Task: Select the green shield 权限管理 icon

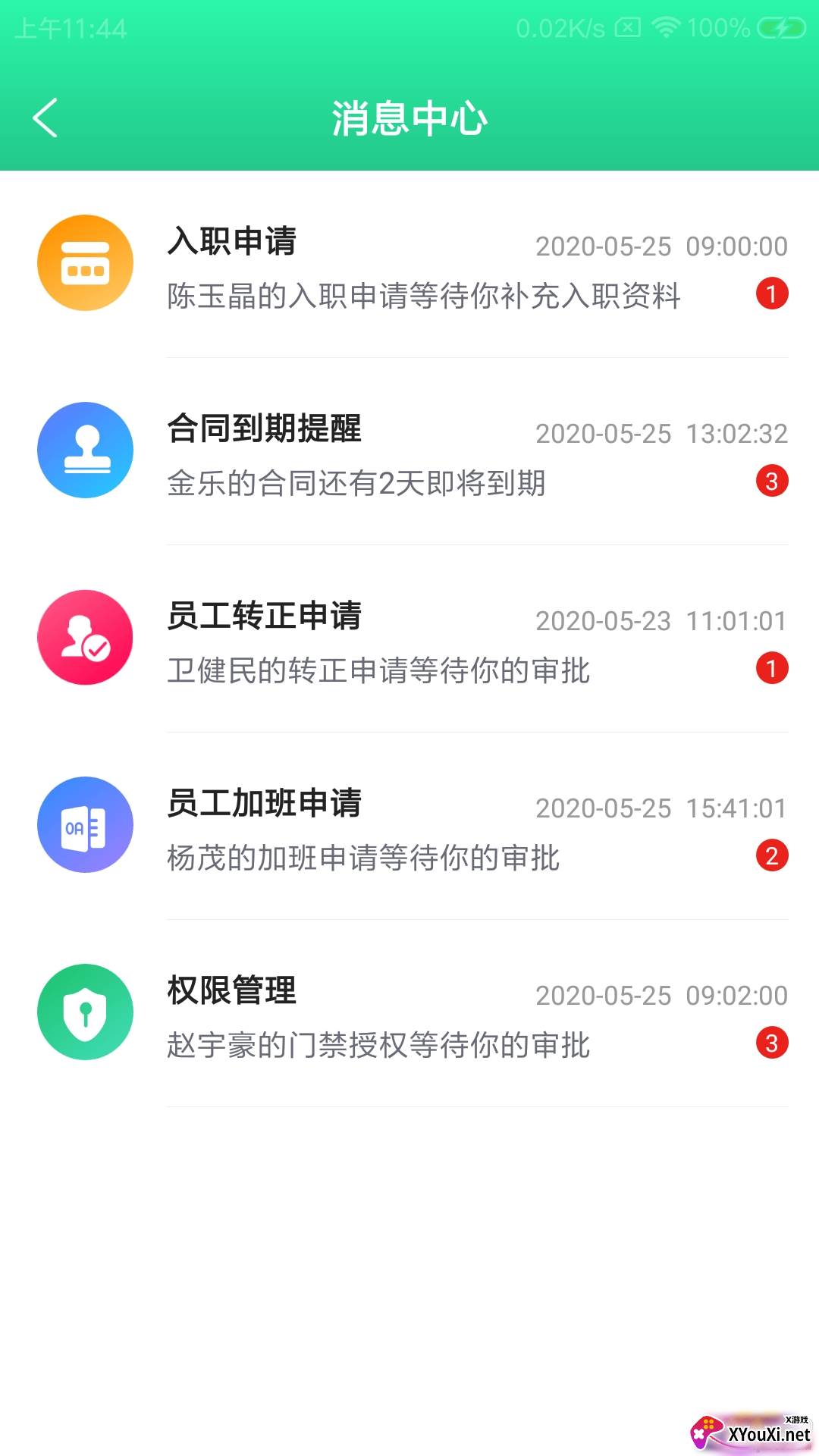Action: click(x=85, y=1011)
